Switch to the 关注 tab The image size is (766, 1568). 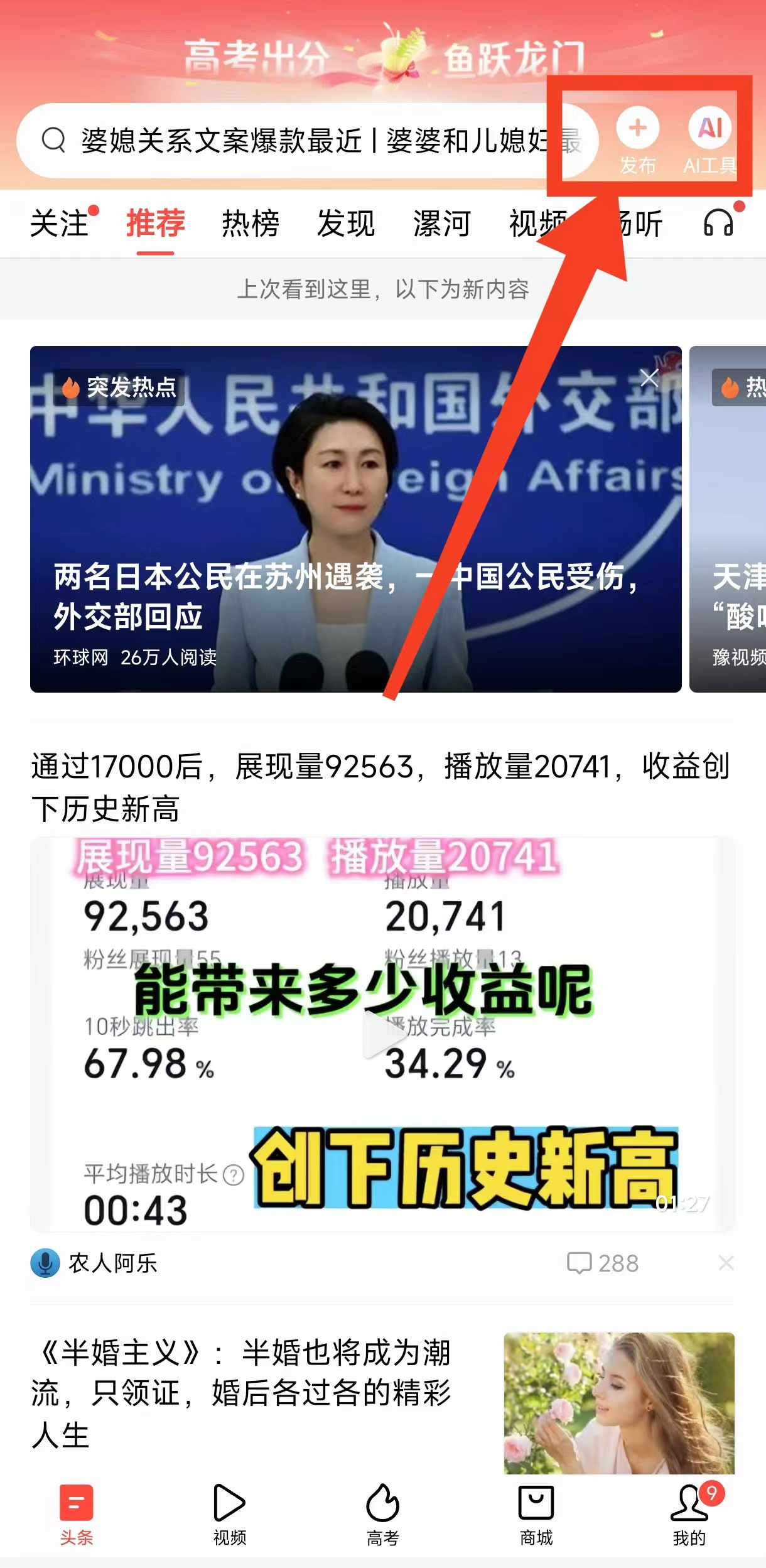[x=60, y=224]
